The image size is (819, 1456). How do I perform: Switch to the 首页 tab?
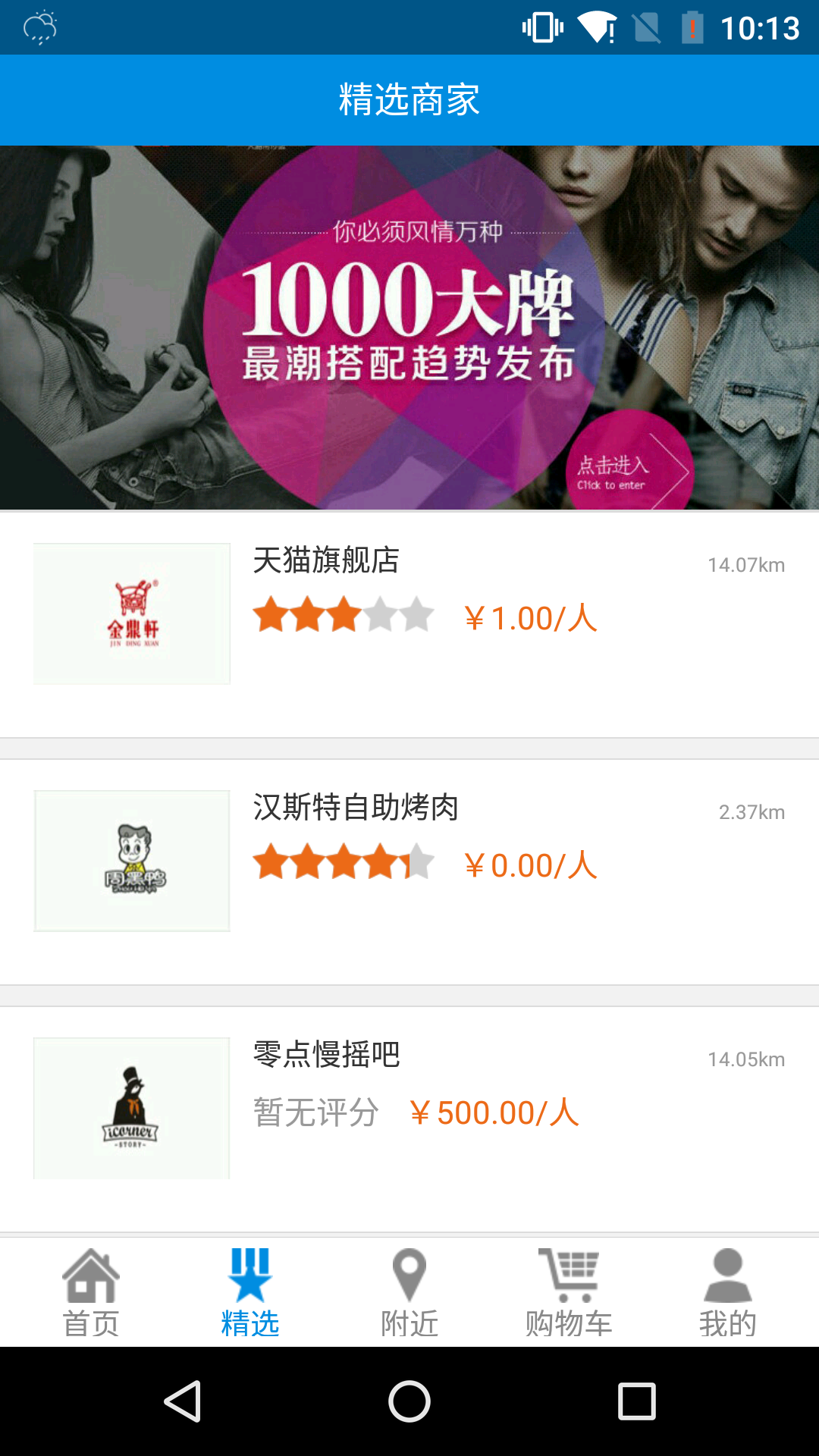coord(91,1293)
